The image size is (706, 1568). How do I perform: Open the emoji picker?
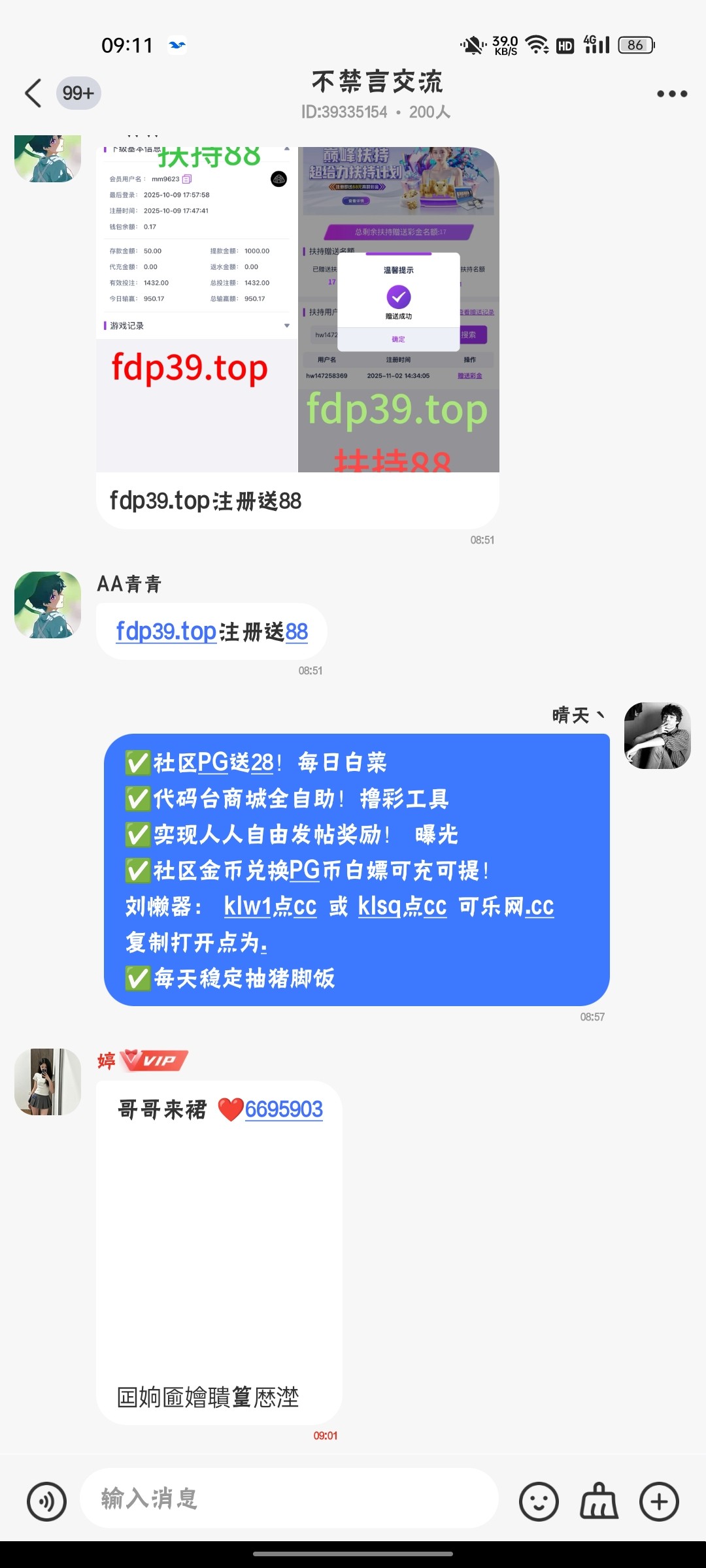(x=539, y=1501)
